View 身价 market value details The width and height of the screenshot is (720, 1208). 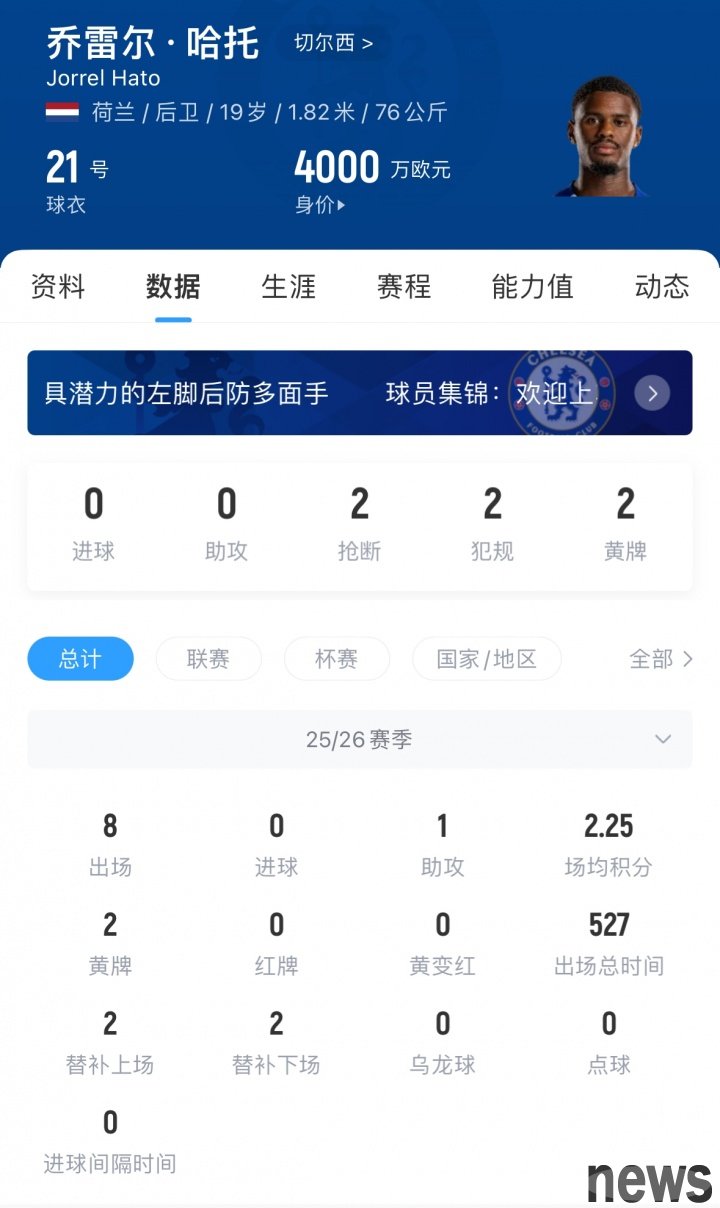[x=320, y=205]
